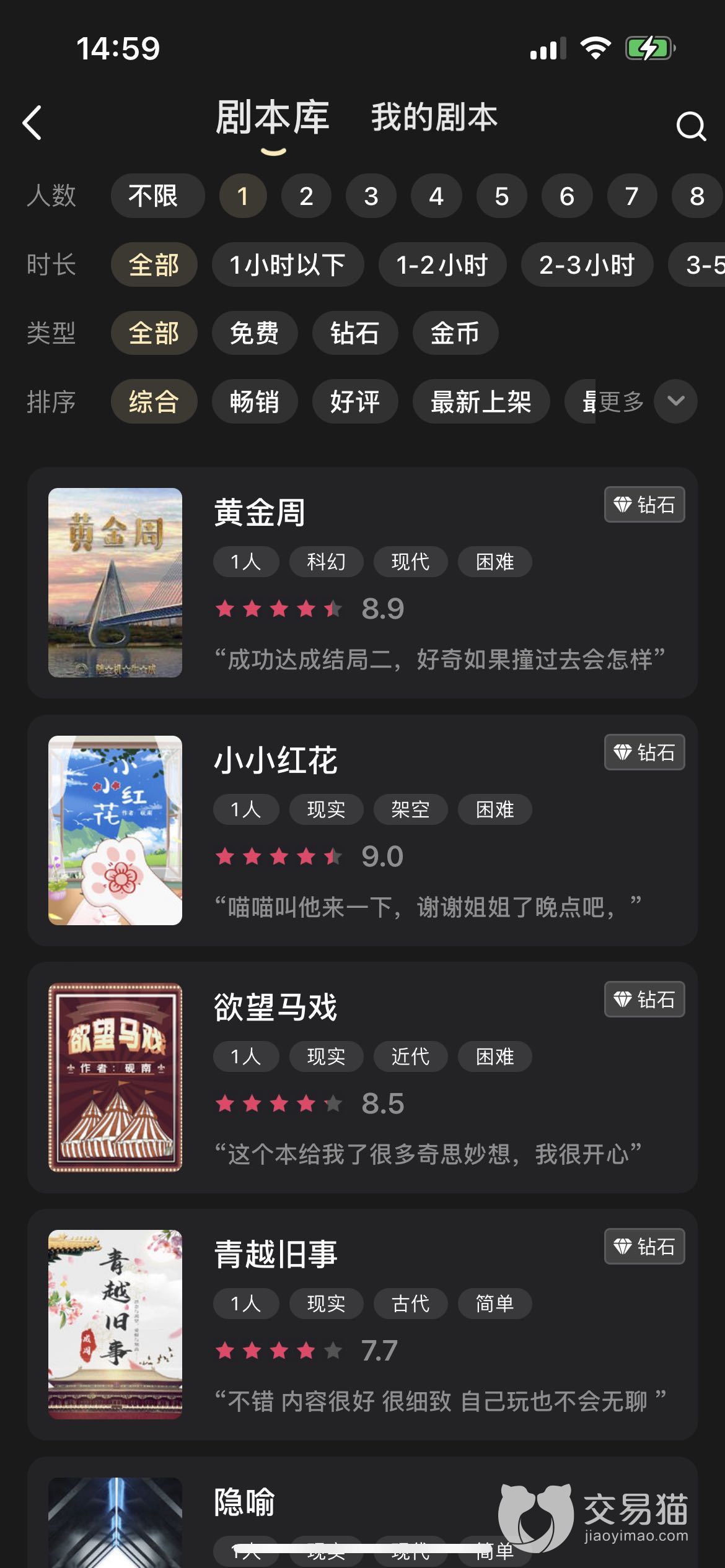Filter scripts for 2 players
725x1568 pixels.
tap(306, 196)
